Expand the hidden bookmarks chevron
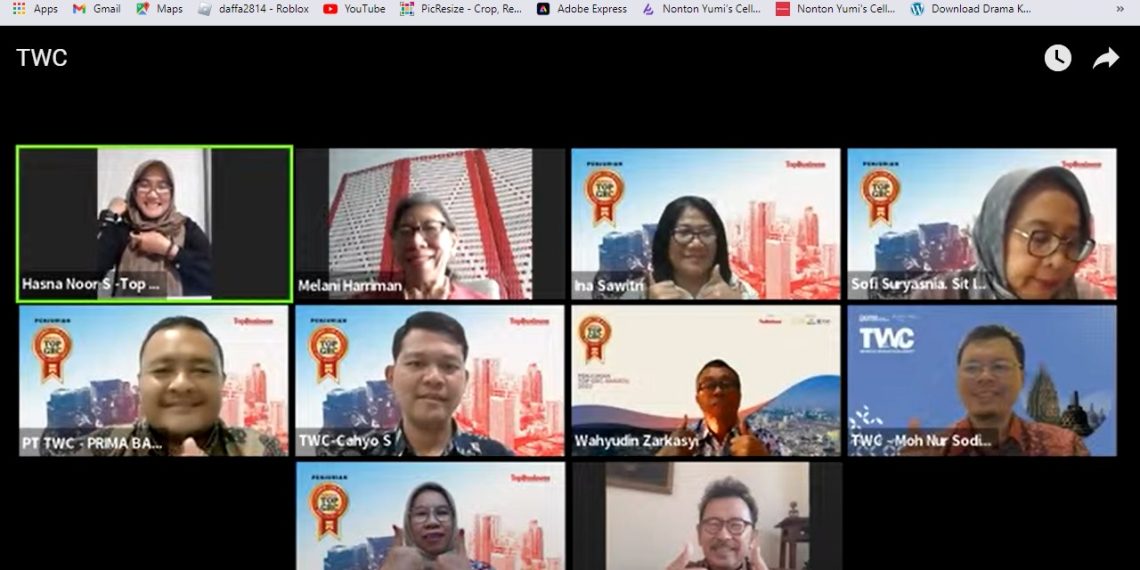 [x=1120, y=9]
